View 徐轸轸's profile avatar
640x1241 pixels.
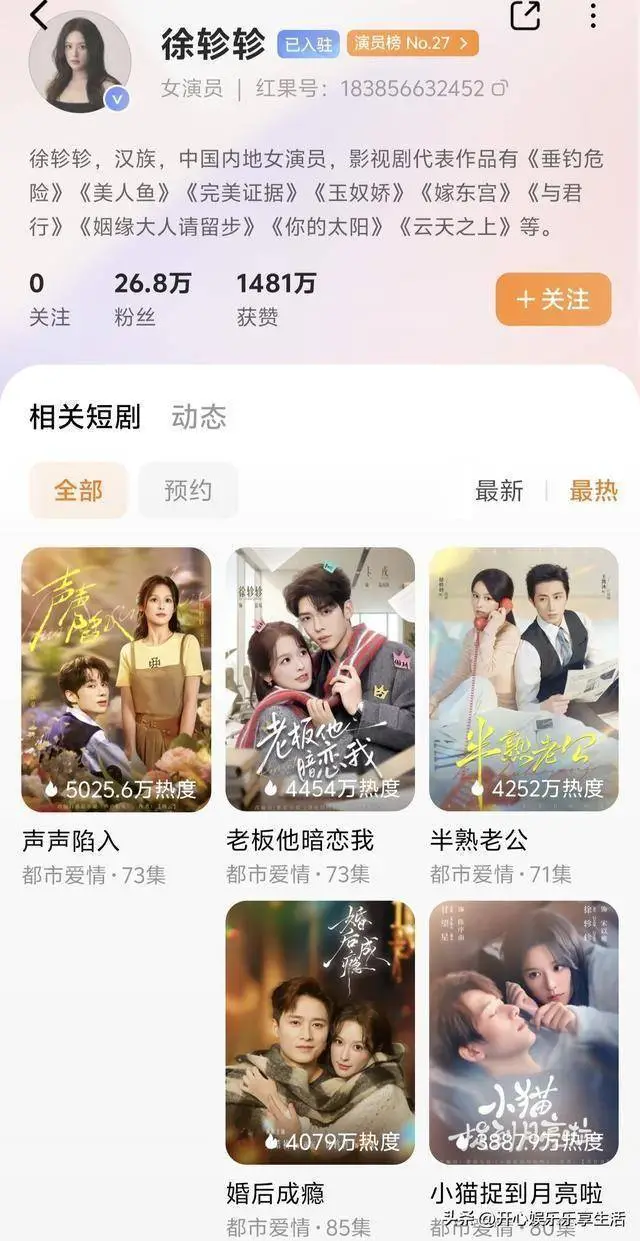pyautogui.click(x=80, y=62)
